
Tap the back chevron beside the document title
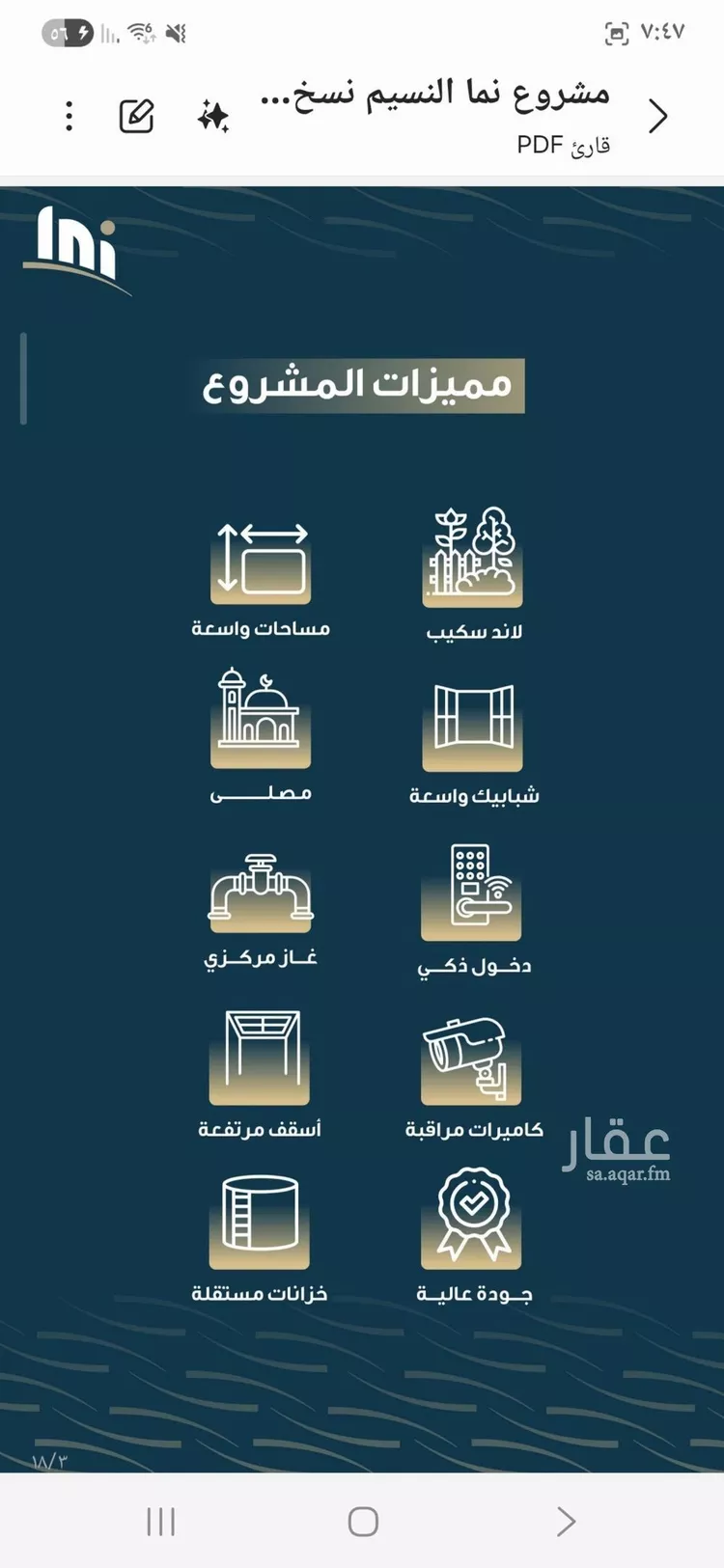[x=657, y=116]
